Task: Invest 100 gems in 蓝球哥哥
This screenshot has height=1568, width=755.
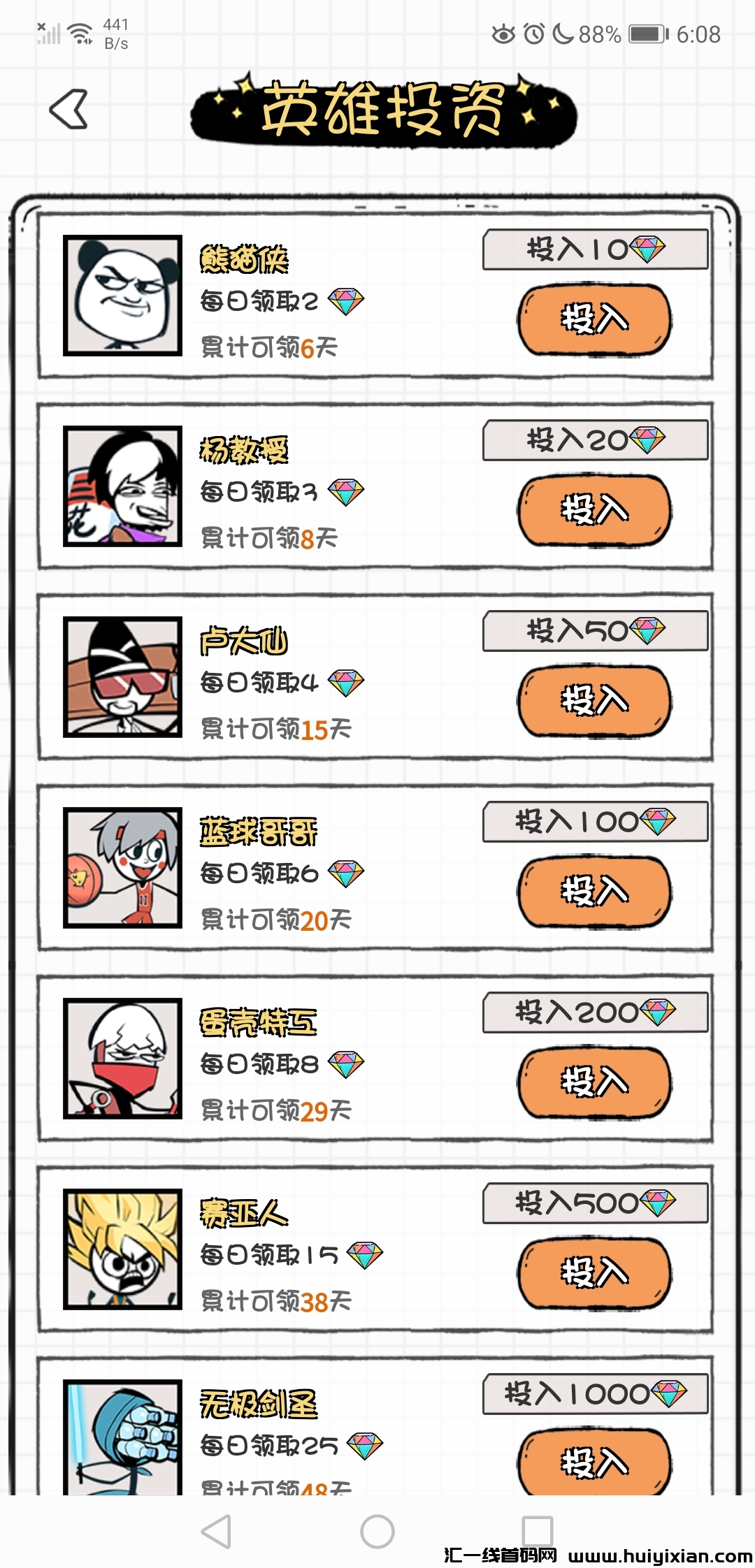Action: pos(594,892)
